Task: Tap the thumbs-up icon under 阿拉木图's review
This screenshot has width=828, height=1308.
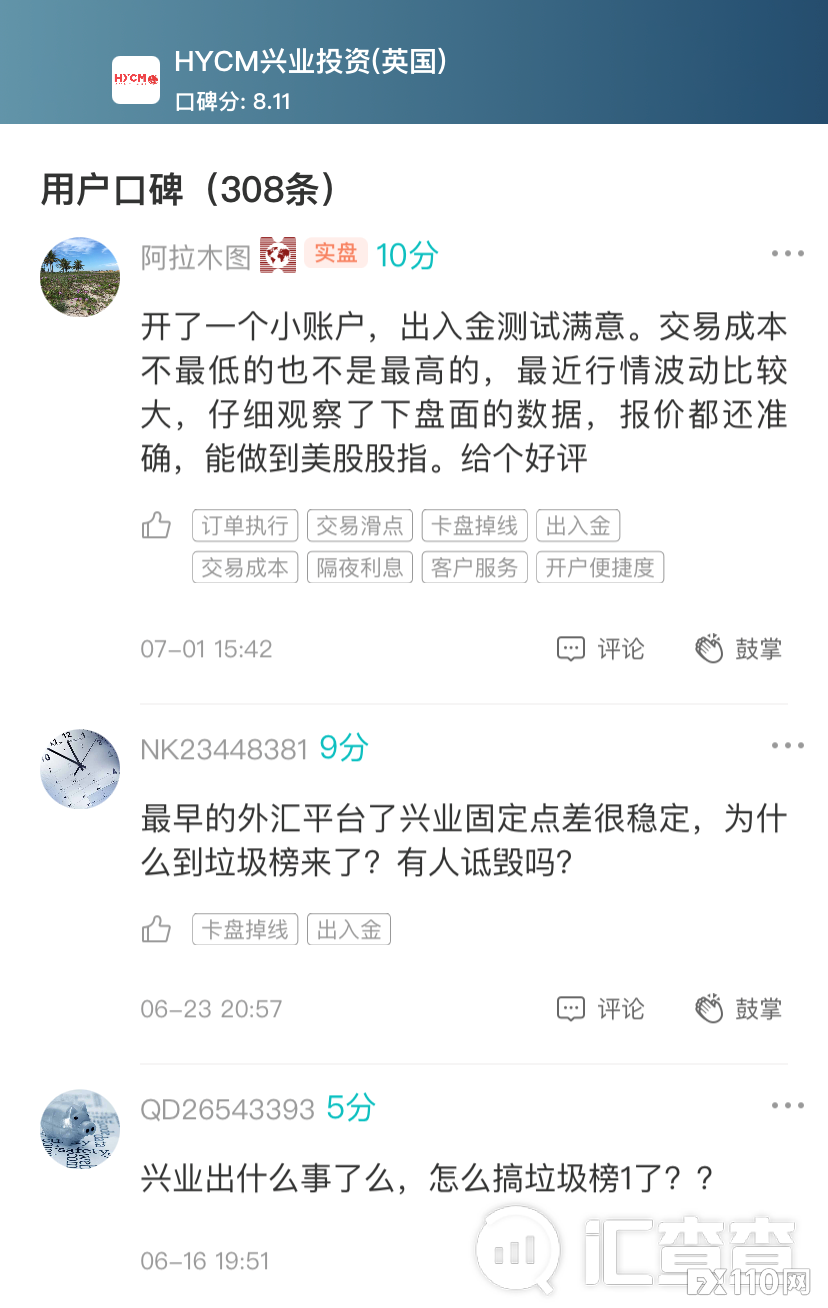Action: 156,524
